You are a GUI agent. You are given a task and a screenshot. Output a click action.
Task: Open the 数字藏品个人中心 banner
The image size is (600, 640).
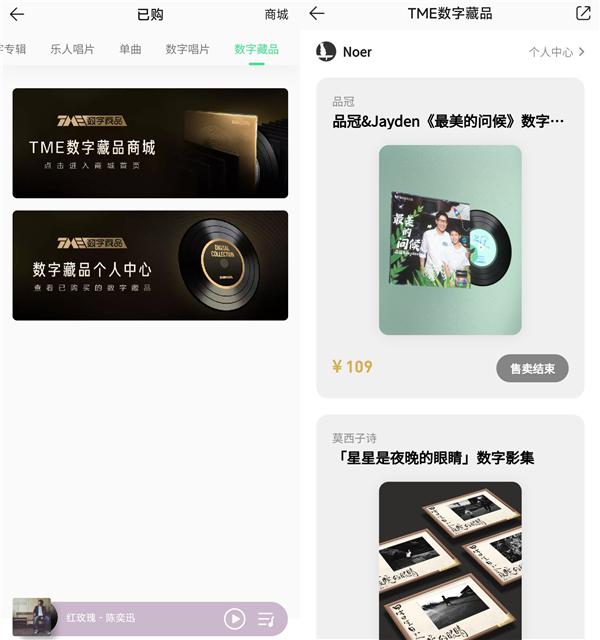click(x=150, y=265)
